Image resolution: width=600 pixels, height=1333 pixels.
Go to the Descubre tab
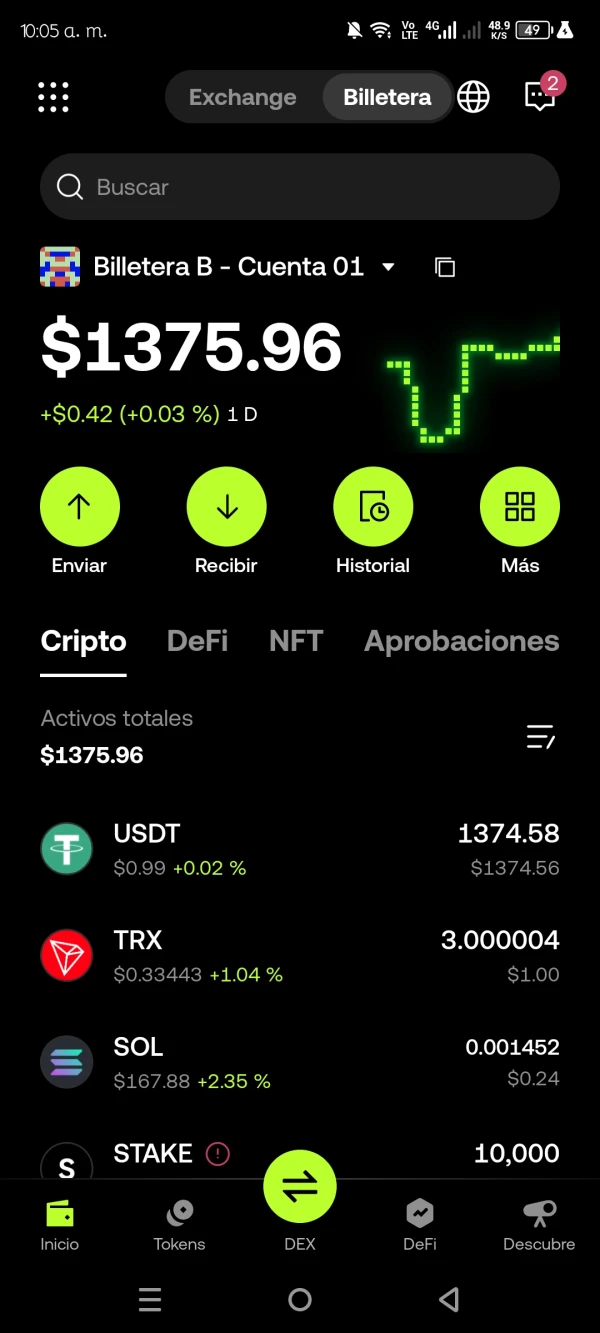(x=539, y=1224)
